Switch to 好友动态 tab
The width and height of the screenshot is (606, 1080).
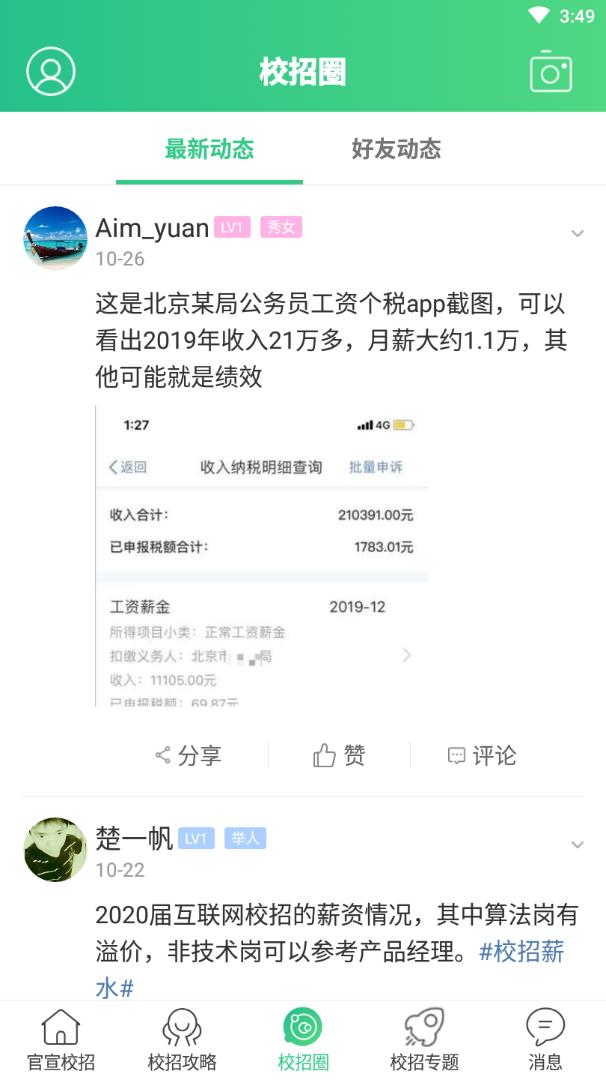point(396,150)
